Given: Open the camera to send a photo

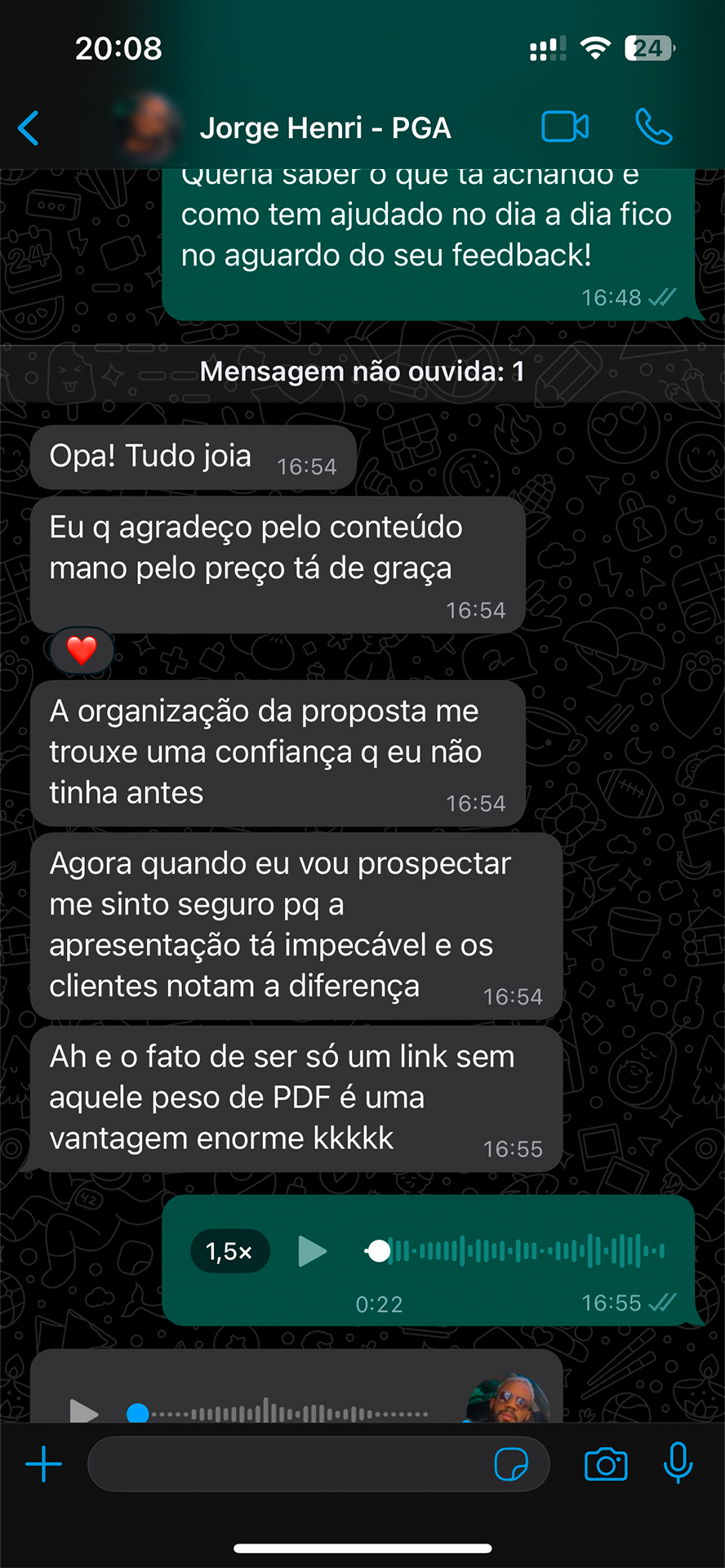Looking at the screenshot, I should [606, 1464].
